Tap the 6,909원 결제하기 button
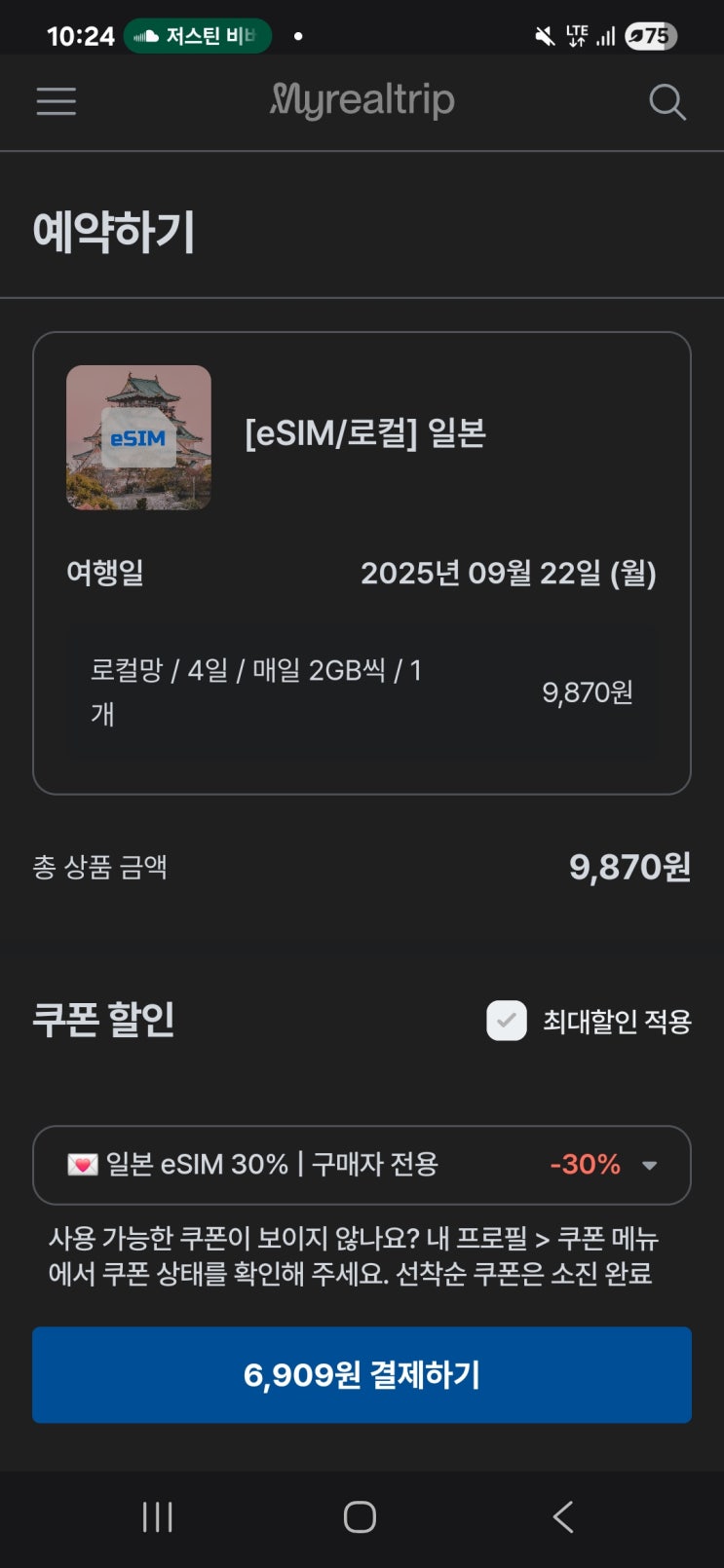The image size is (724, 1568). (362, 1374)
